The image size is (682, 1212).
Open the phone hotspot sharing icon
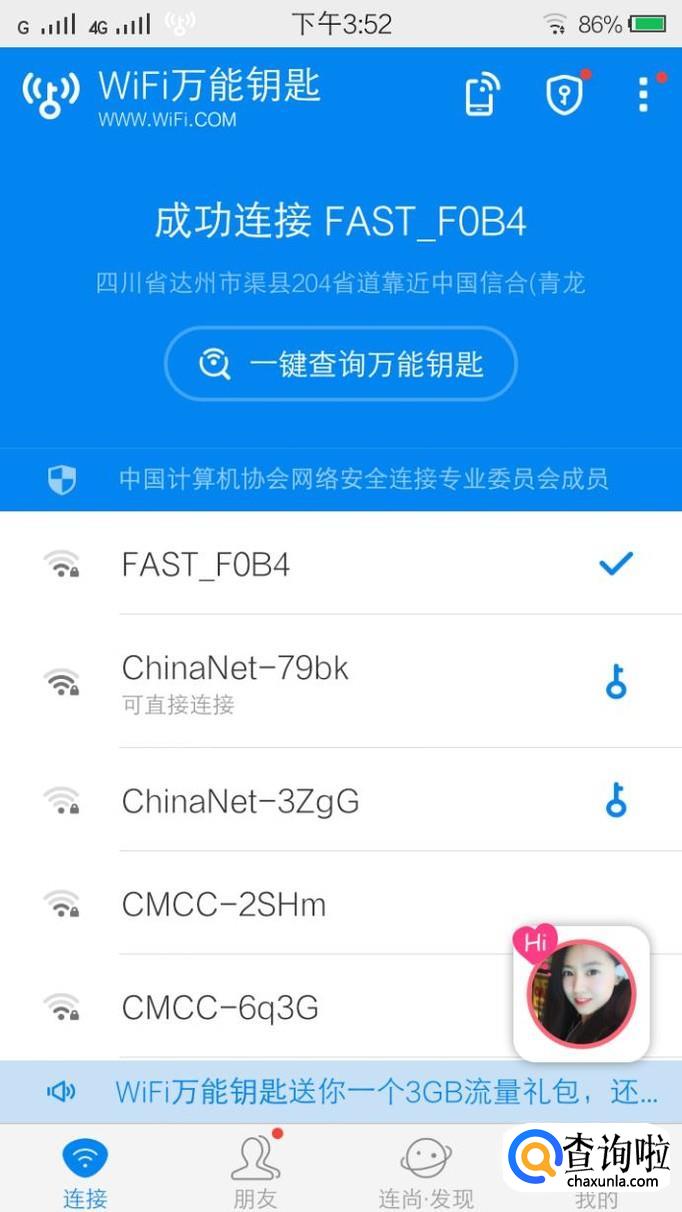(481, 94)
